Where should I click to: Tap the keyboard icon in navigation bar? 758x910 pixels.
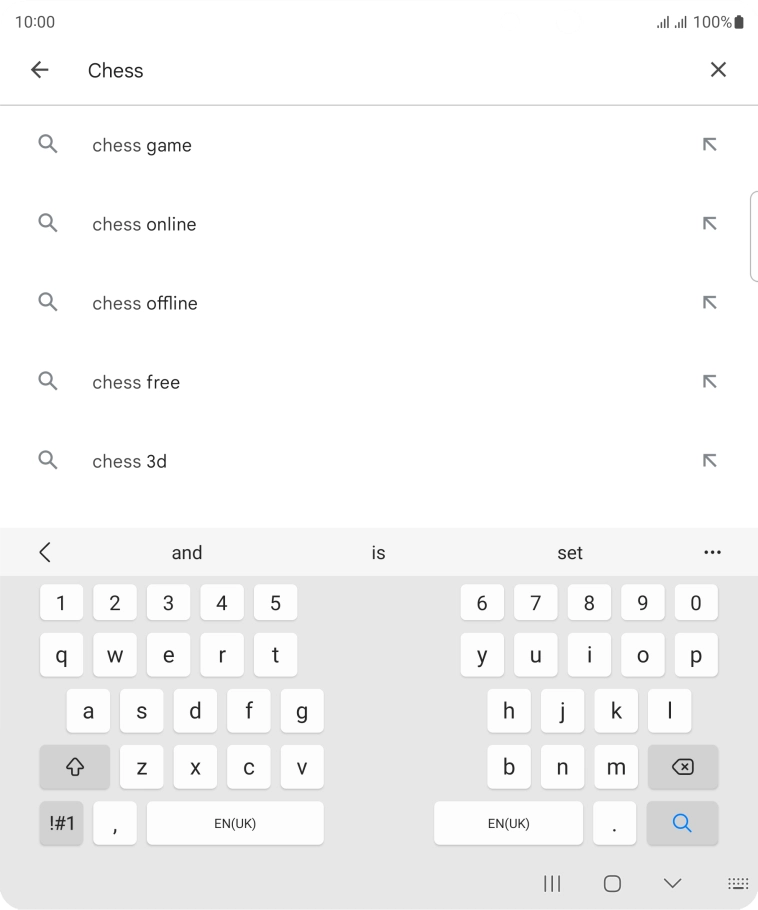[737, 883]
